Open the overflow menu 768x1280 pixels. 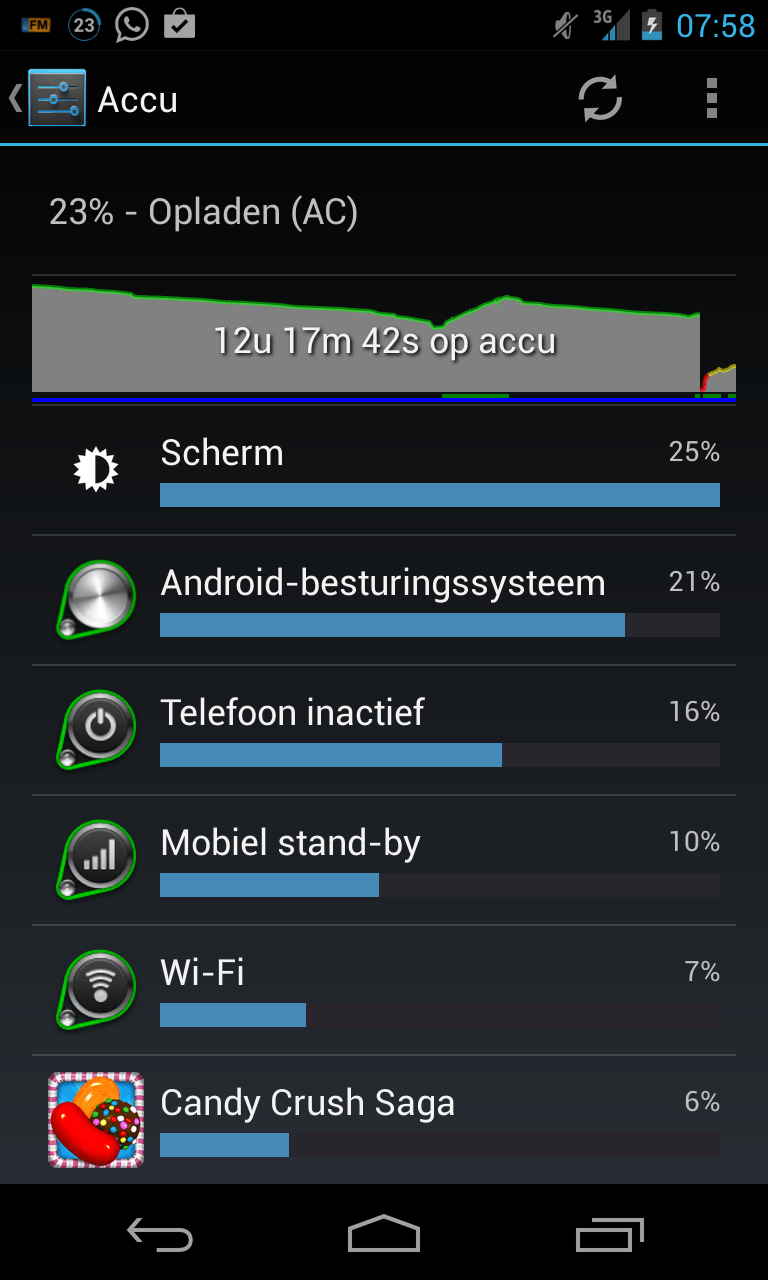[x=711, y=98]
